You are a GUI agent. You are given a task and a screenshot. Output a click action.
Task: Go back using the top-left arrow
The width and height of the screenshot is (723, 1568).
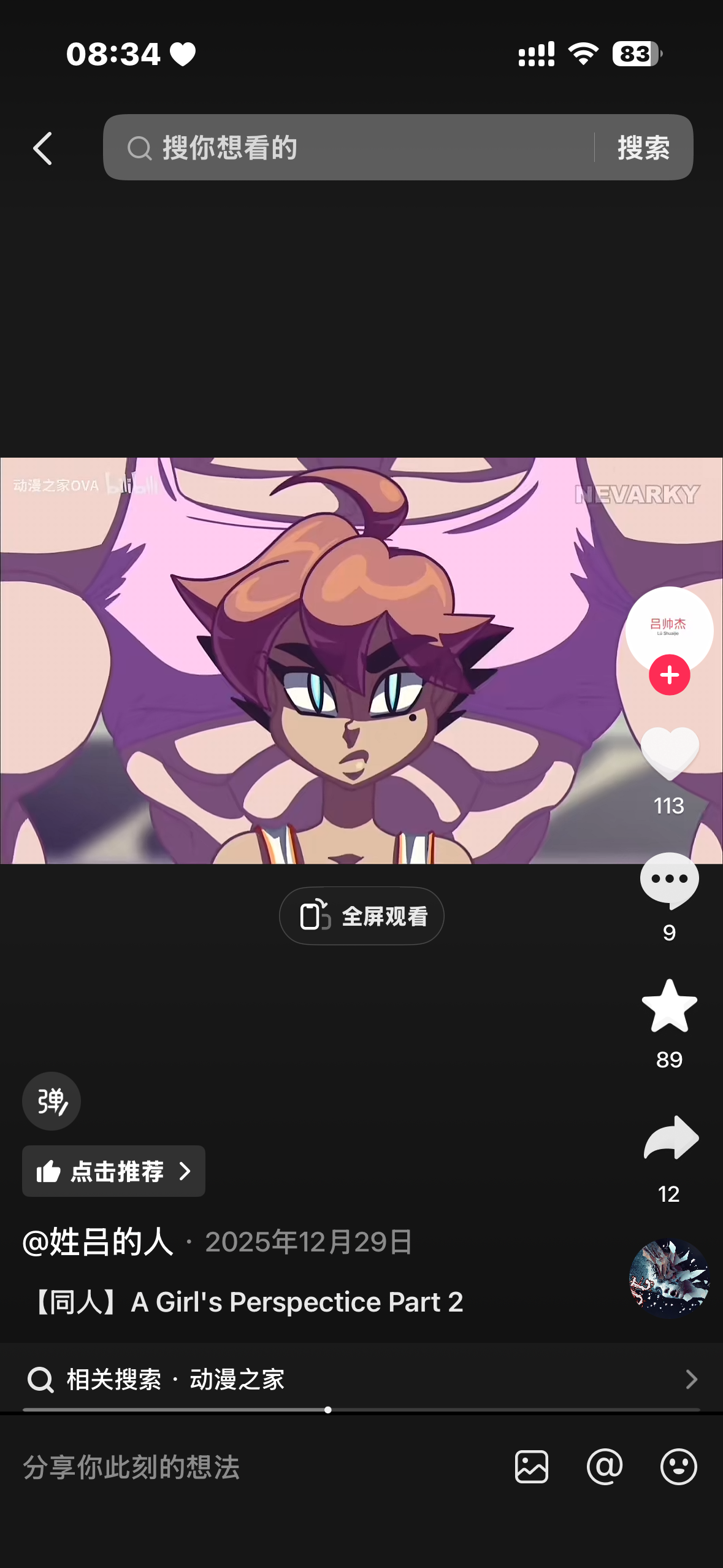pyautogui.click(x=42, y=148)
